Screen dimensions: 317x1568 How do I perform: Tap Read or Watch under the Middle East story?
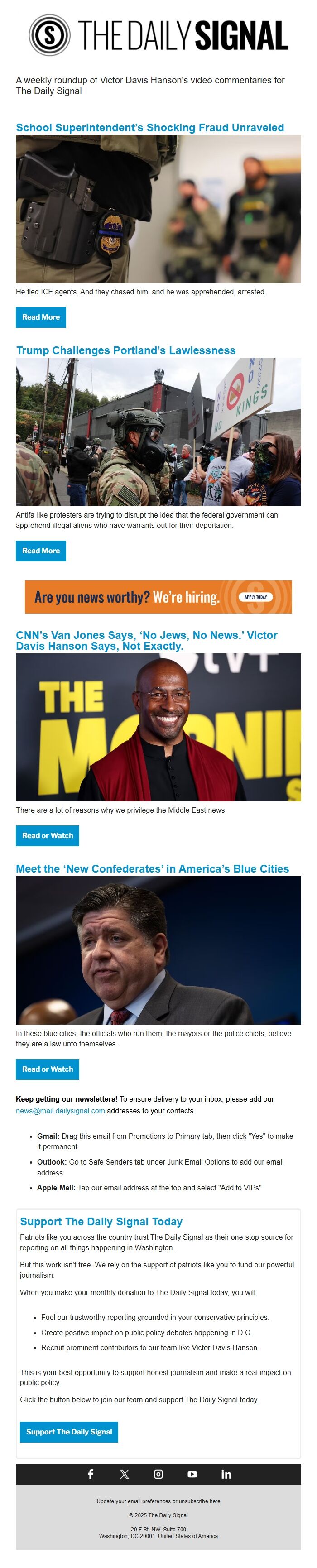pyautogui.click(x=48, y=836)
